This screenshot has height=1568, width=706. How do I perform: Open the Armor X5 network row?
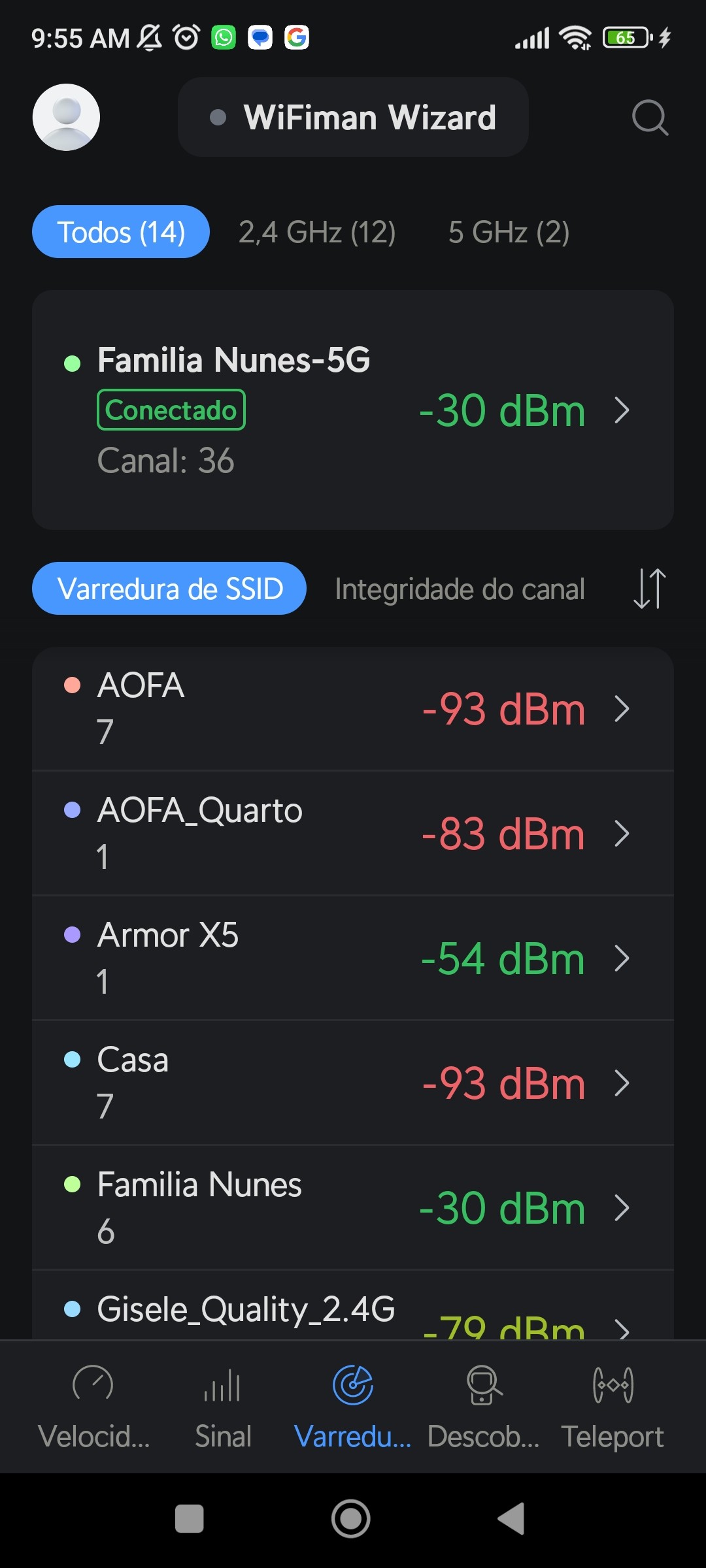[353, 958]
